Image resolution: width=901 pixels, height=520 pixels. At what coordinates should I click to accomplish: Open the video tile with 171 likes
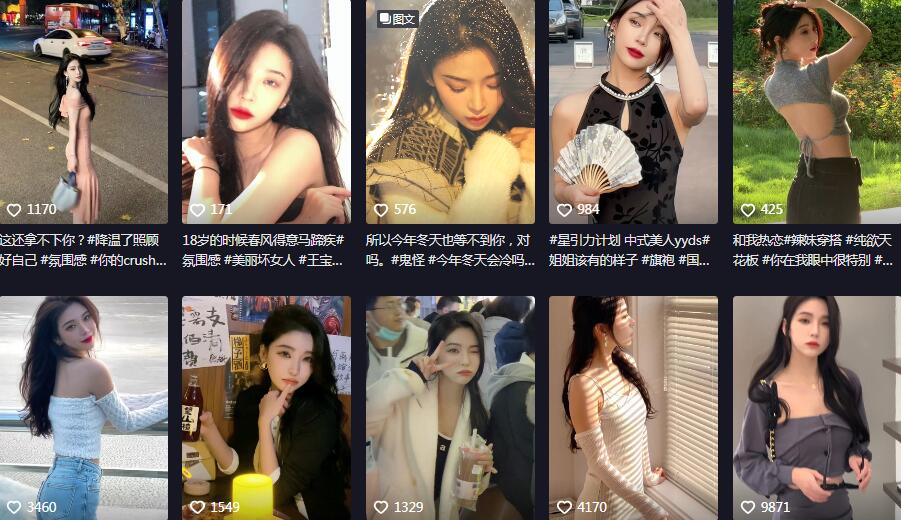(266, 110)
